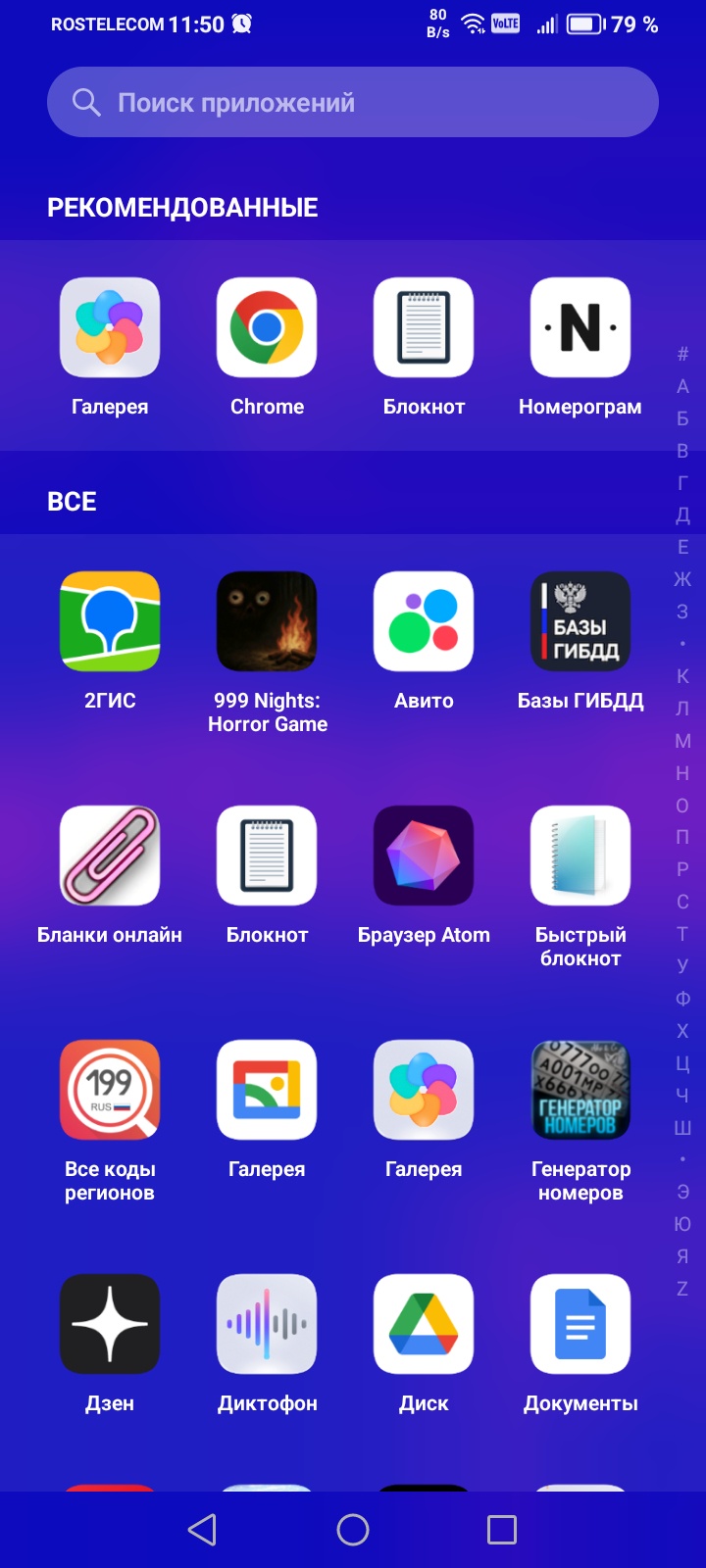Open Генератор номеров
This screenshot has width=706, height=1568.
[x=580, y=1091]
